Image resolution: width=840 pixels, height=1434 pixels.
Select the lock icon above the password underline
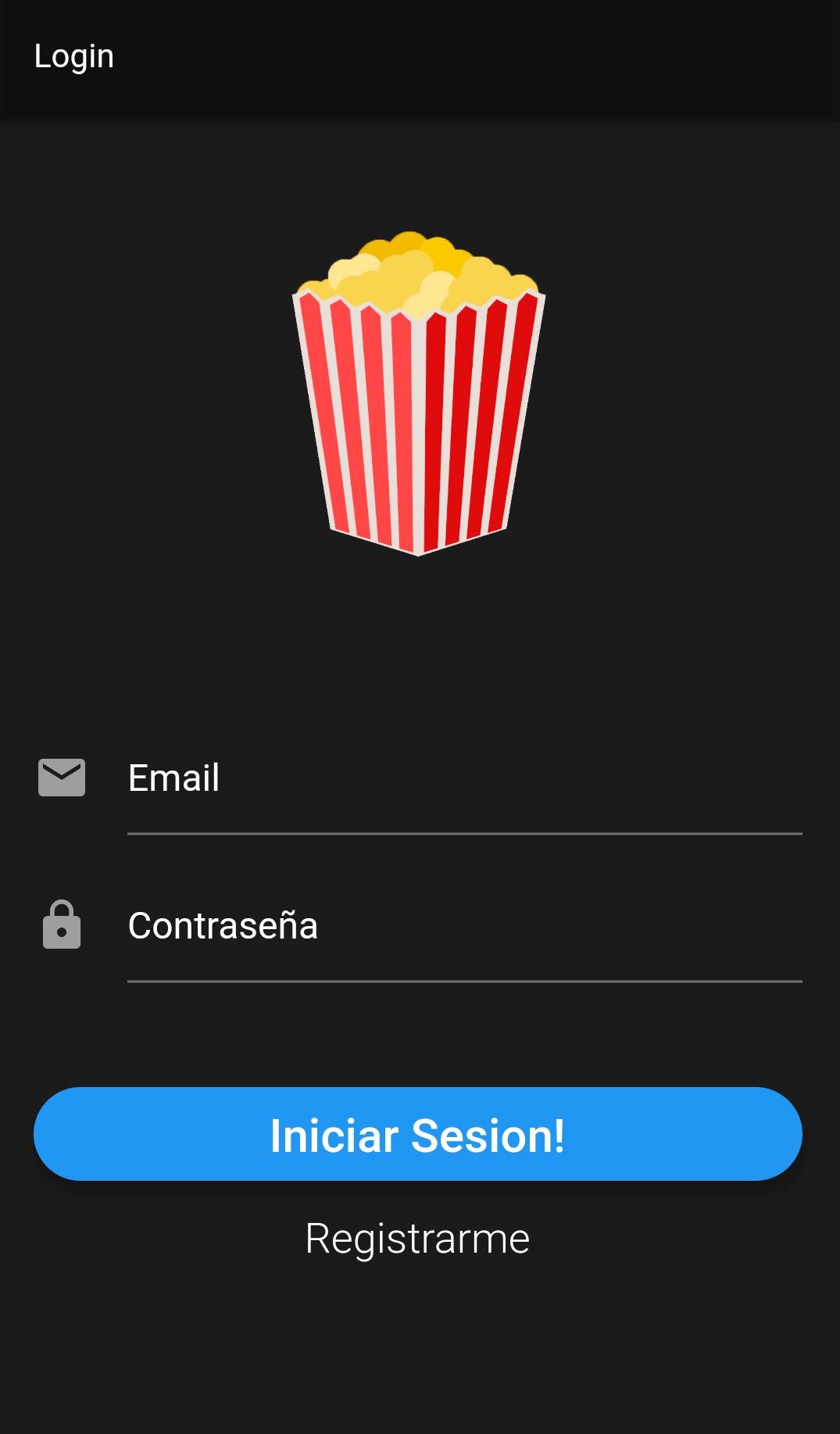coord(63,926)
